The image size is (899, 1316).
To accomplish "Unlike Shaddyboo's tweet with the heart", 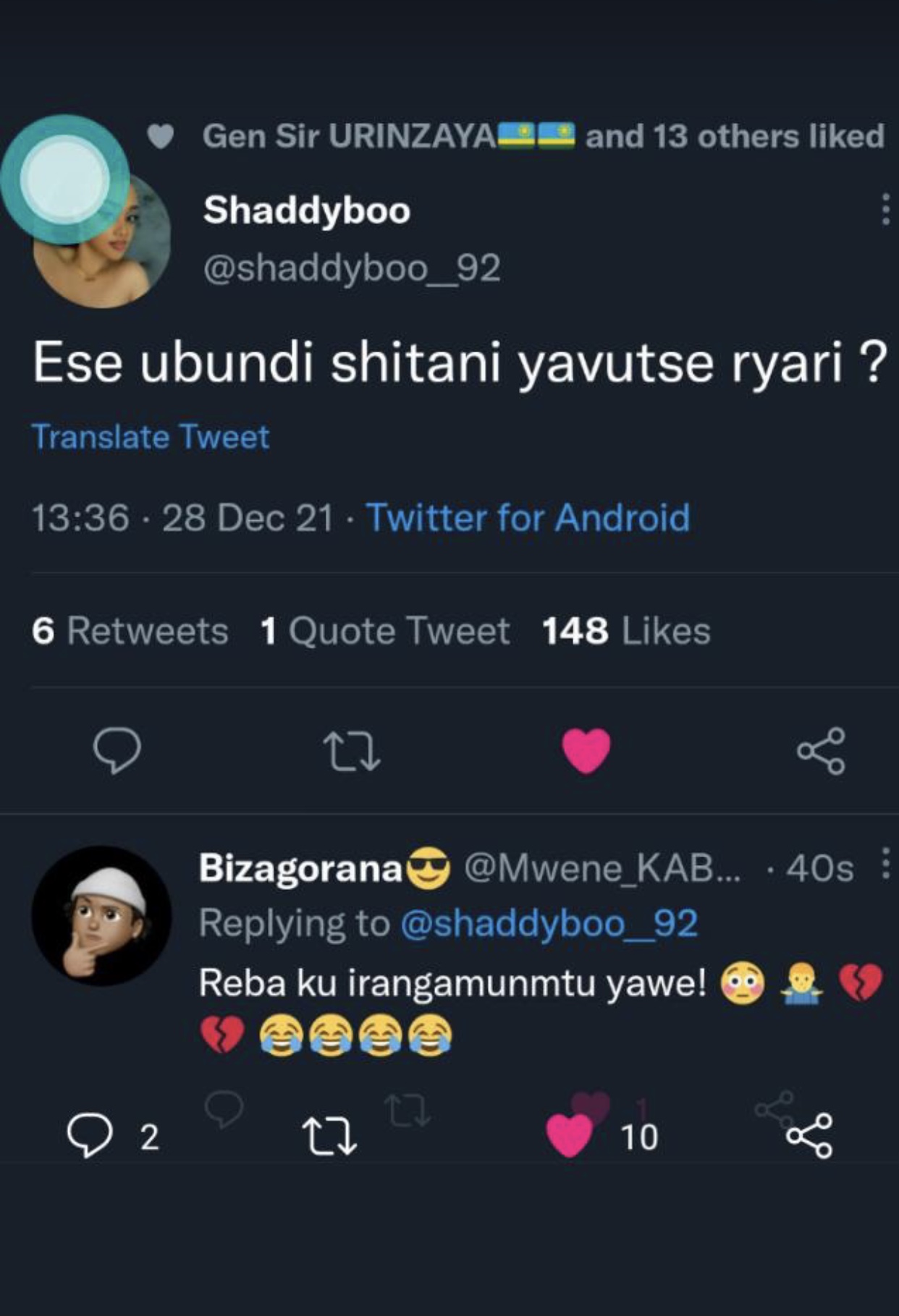I will click(x=586, y=752).
